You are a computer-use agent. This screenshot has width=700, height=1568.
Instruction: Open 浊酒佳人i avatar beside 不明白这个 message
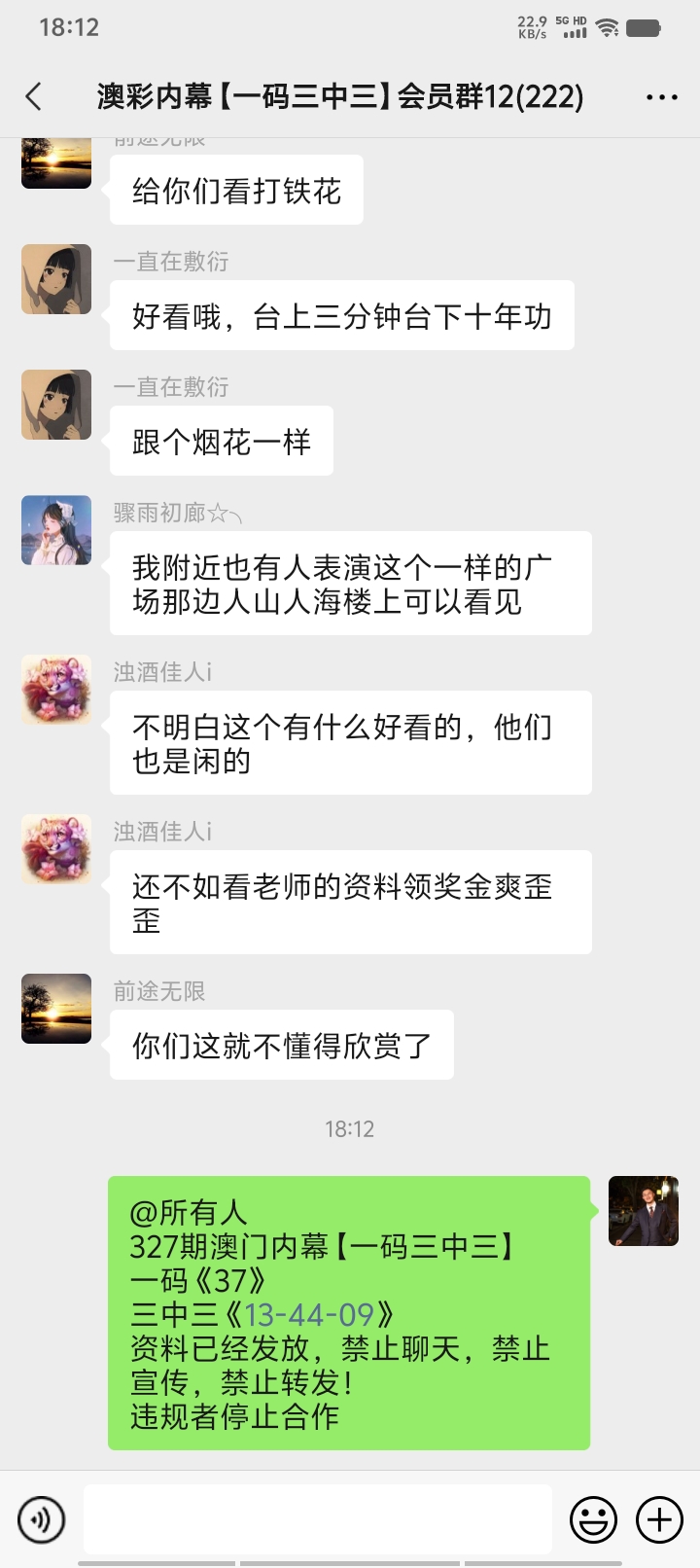click(56, 690)
